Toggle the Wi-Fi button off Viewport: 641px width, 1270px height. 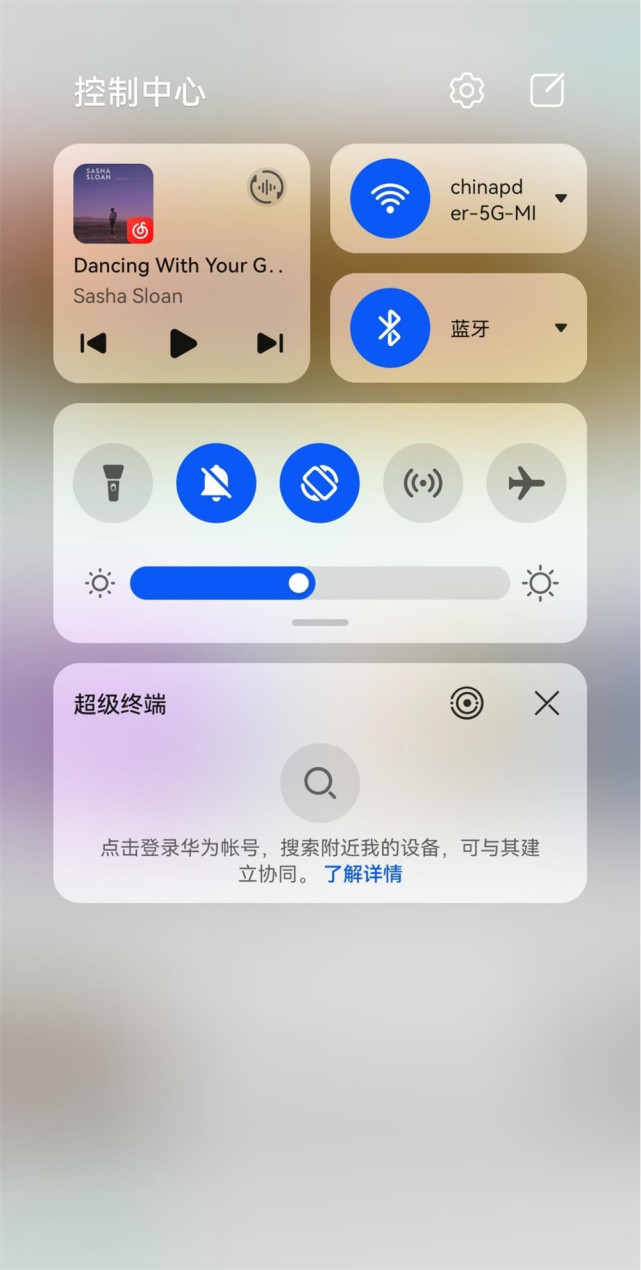pos(389,198)
